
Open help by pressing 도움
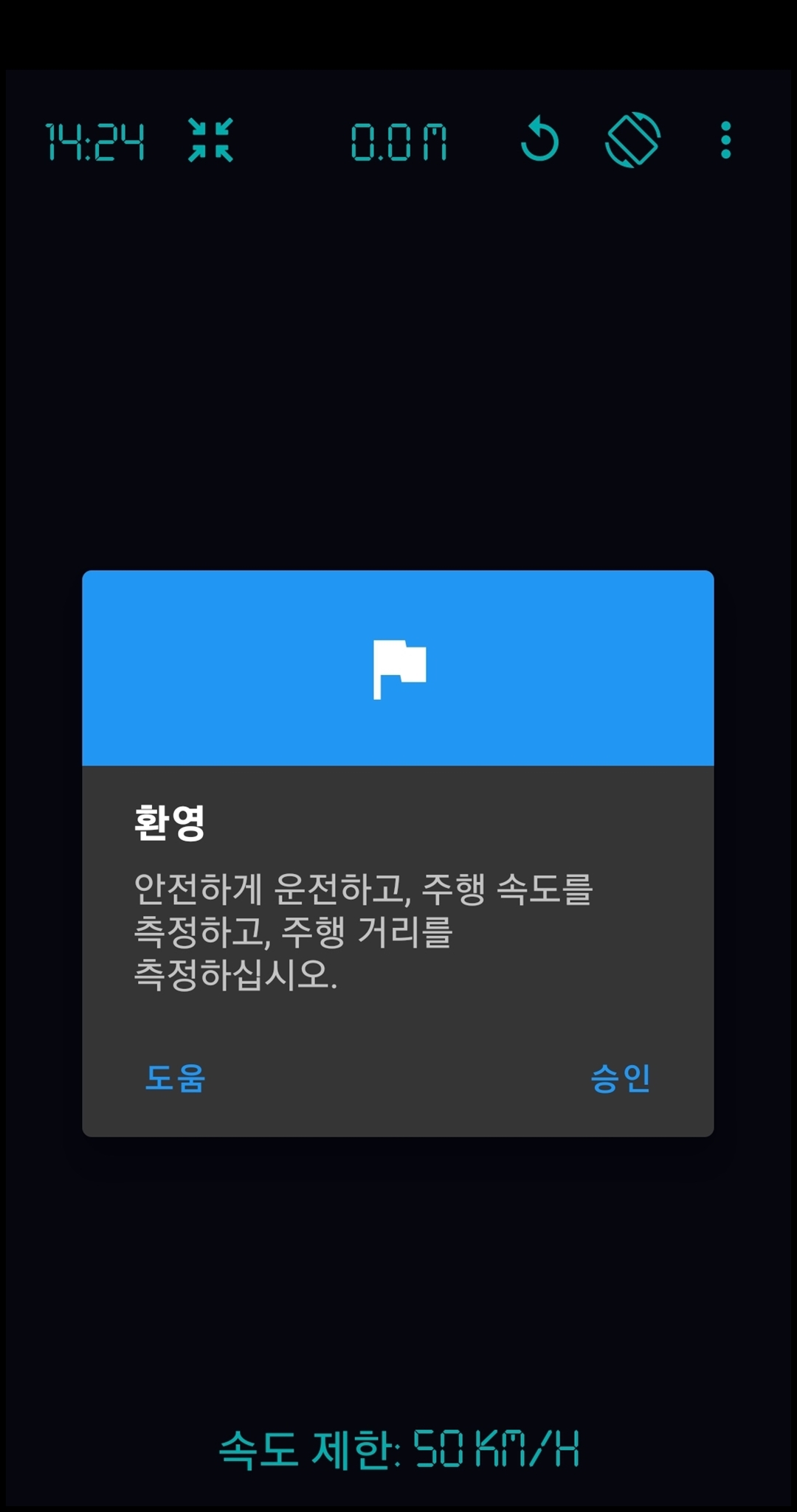(173, 1078)
